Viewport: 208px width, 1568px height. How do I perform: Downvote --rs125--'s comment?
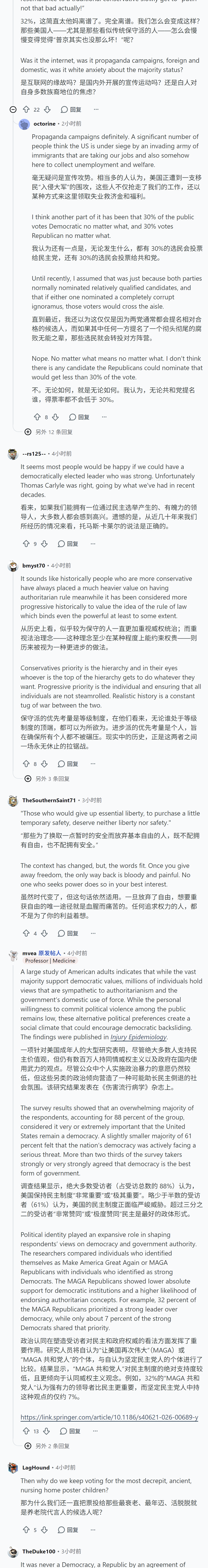45,544
